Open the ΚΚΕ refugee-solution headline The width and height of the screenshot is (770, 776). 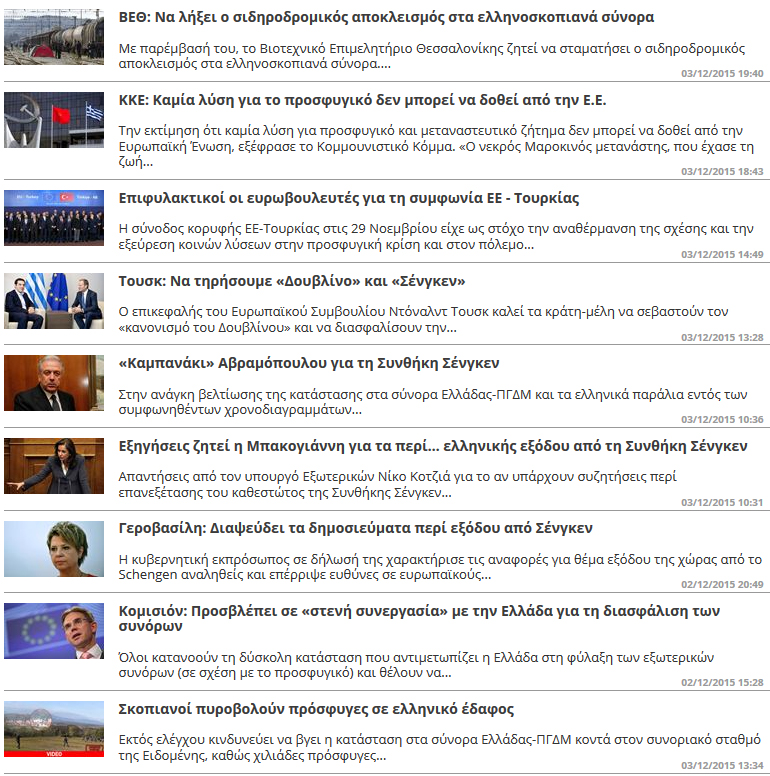click(x=362, y=101)
